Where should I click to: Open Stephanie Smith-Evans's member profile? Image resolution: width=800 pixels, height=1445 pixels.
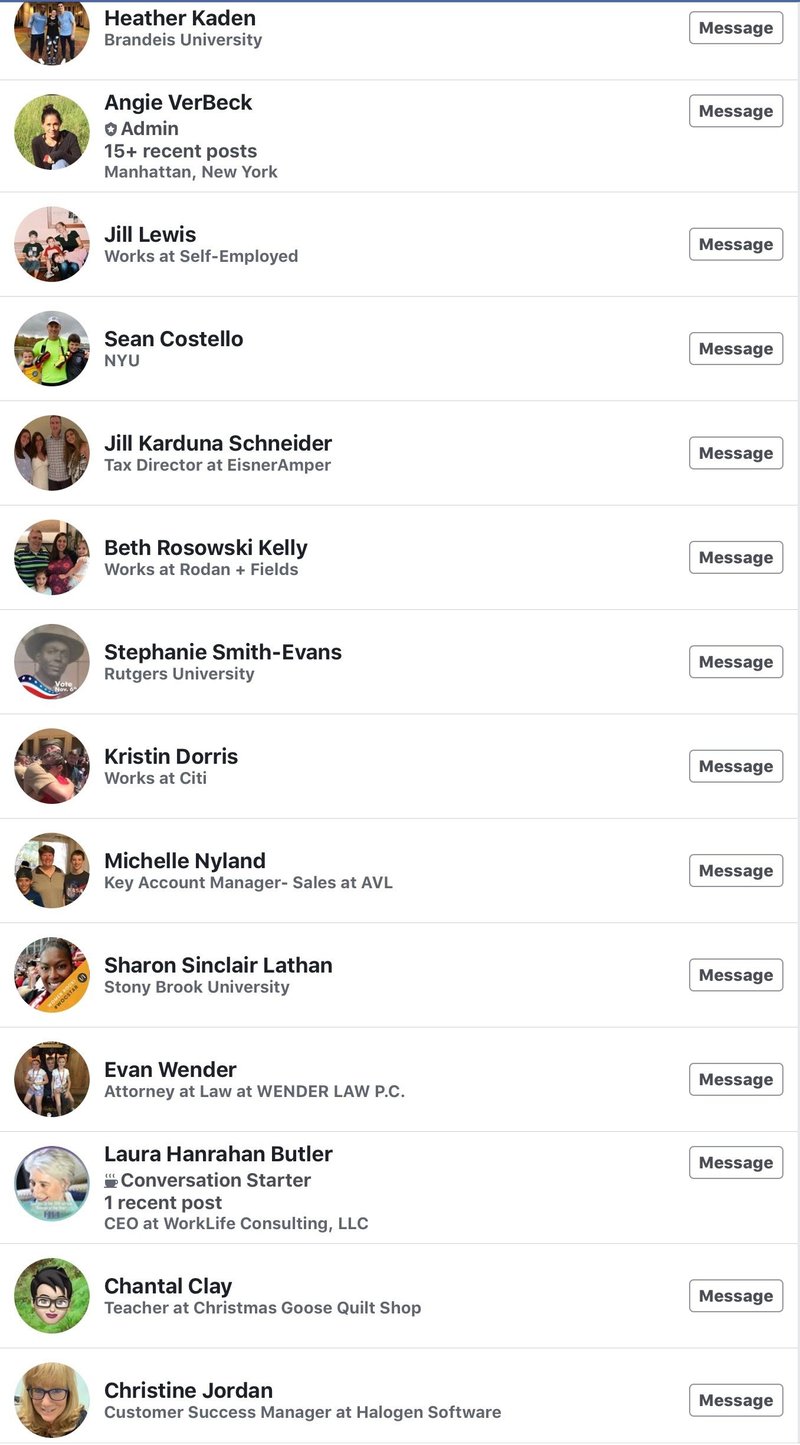click(x=400, y=662)
